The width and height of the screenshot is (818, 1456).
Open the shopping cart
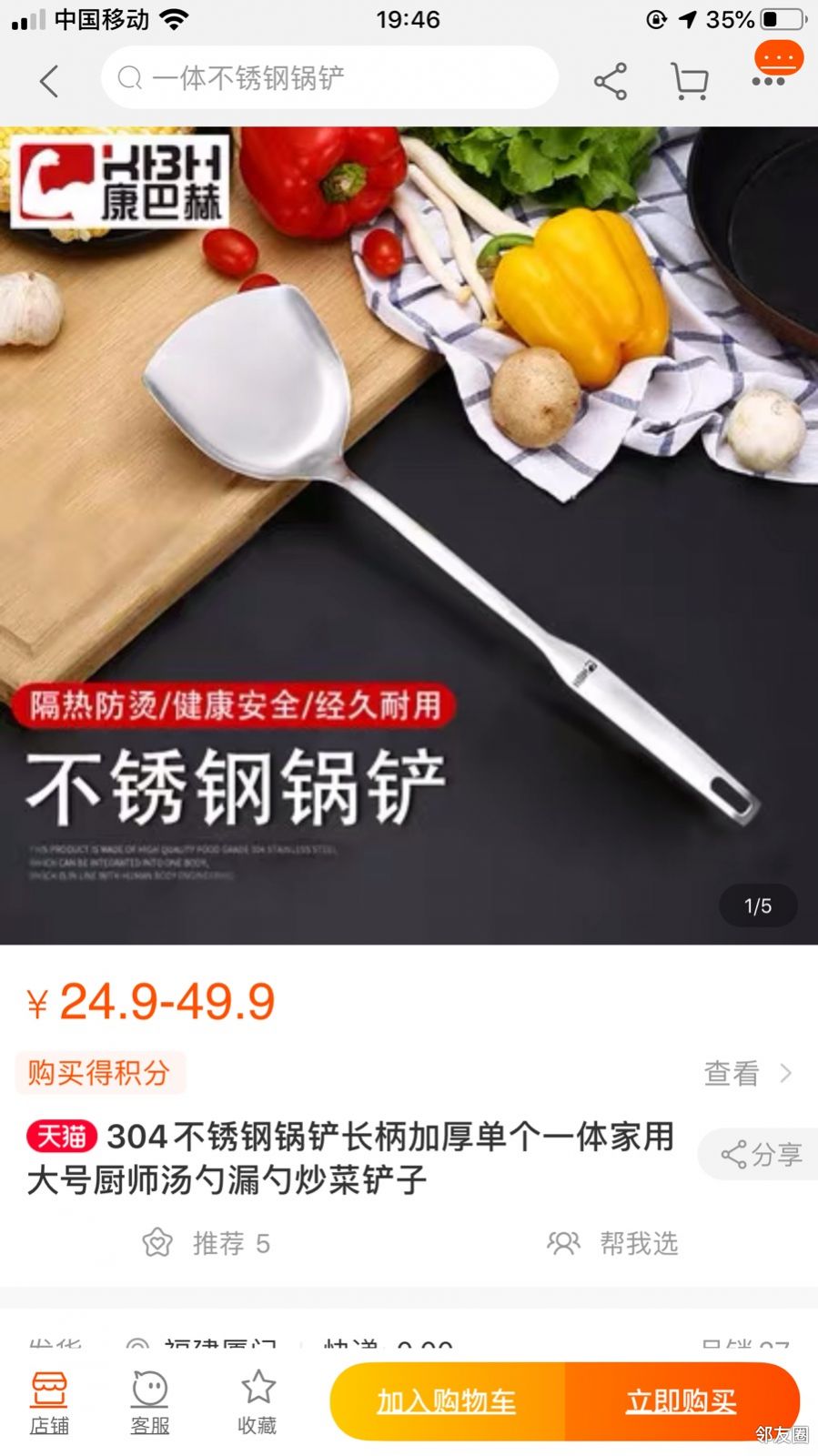coord(689,81)
